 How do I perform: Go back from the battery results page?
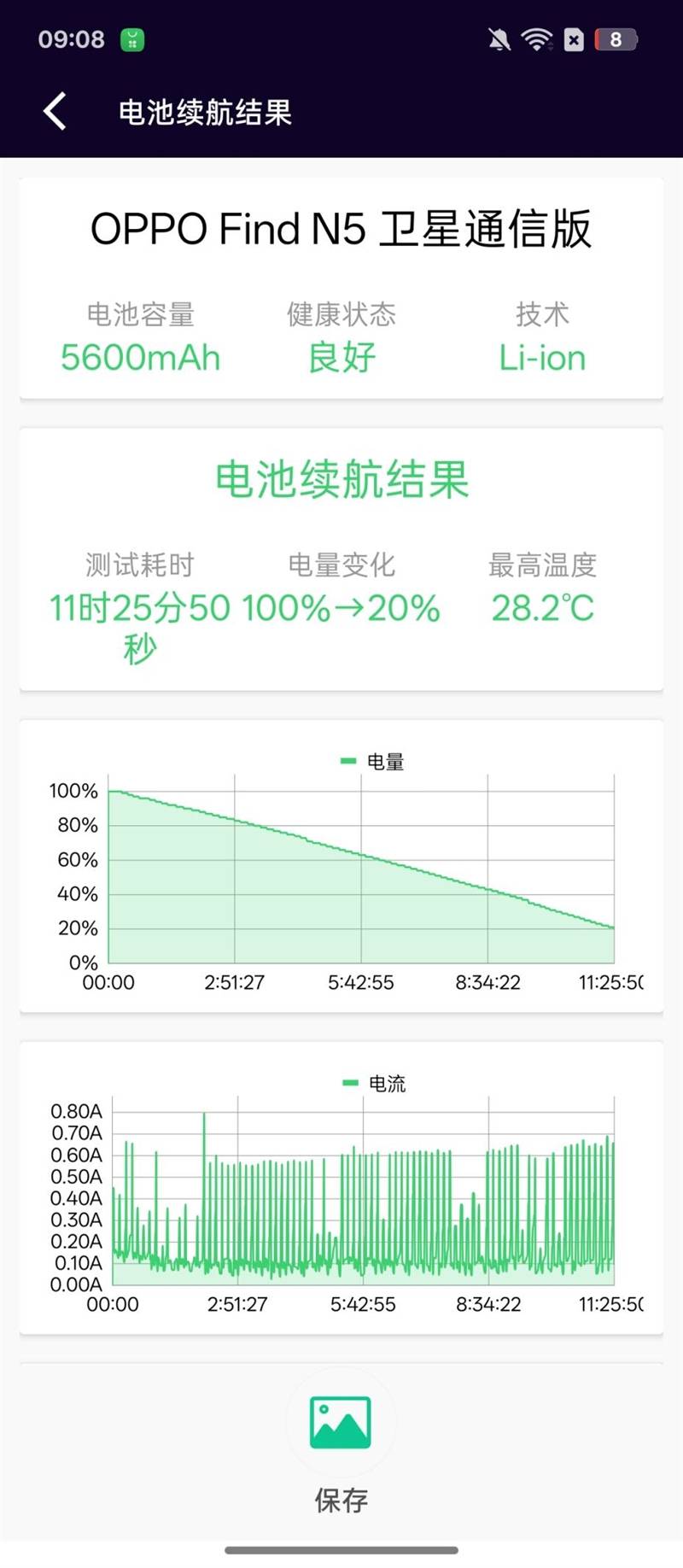pyautogui.click(x=55, y=112)
